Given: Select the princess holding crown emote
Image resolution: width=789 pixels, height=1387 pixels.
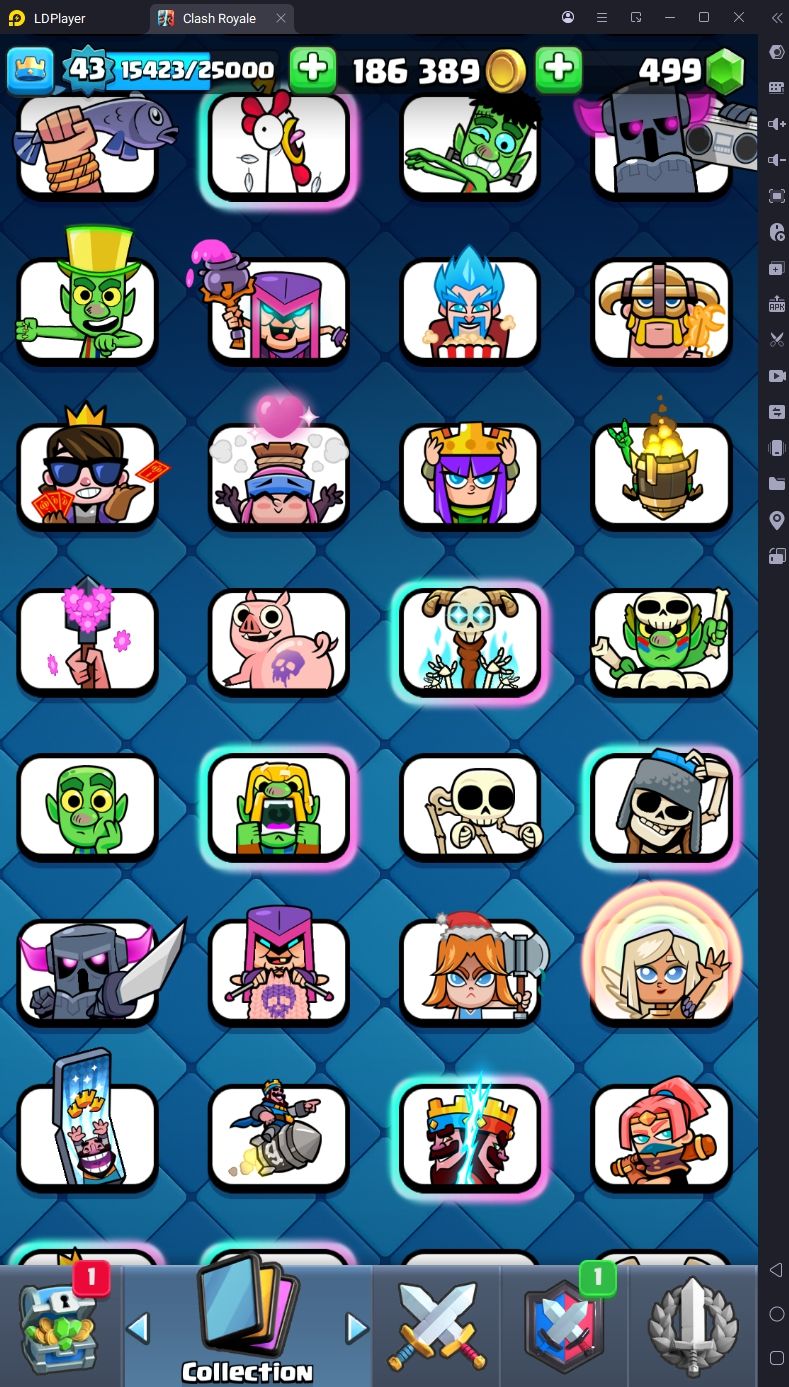Looking at the screenshot, I should (470, 476).
